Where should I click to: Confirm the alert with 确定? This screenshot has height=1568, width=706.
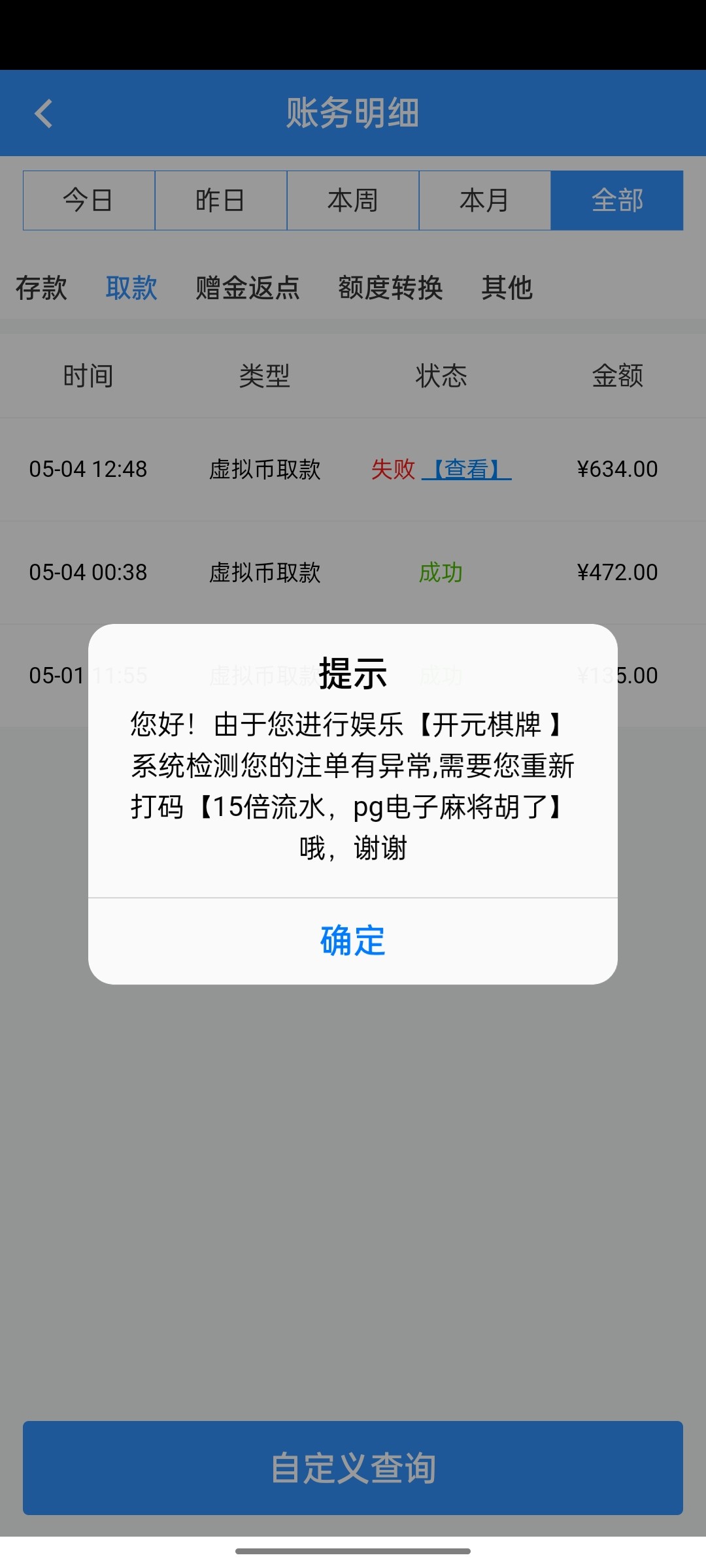click(x=352, y=941)
